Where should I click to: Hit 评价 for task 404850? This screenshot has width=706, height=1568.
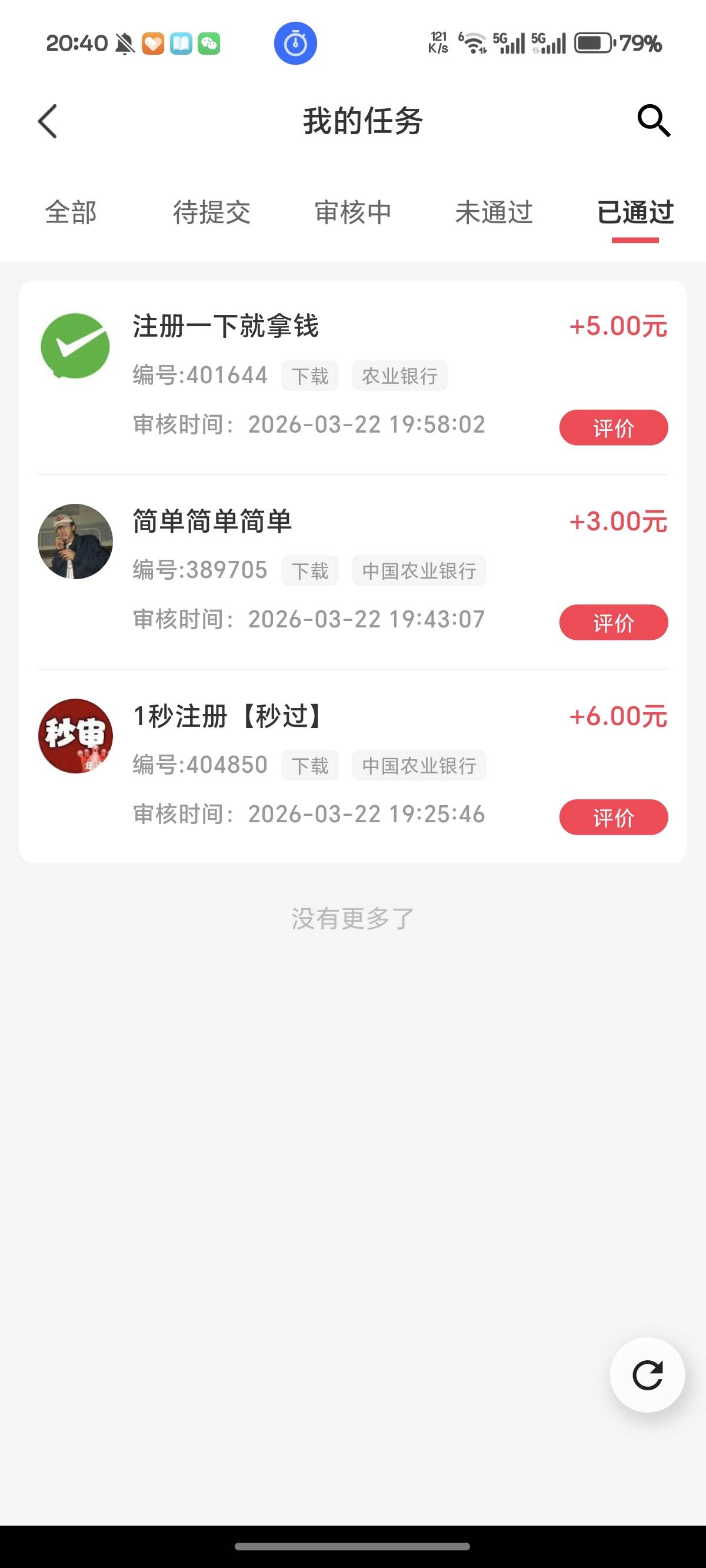pyautogui.click(x=614, y=818)
